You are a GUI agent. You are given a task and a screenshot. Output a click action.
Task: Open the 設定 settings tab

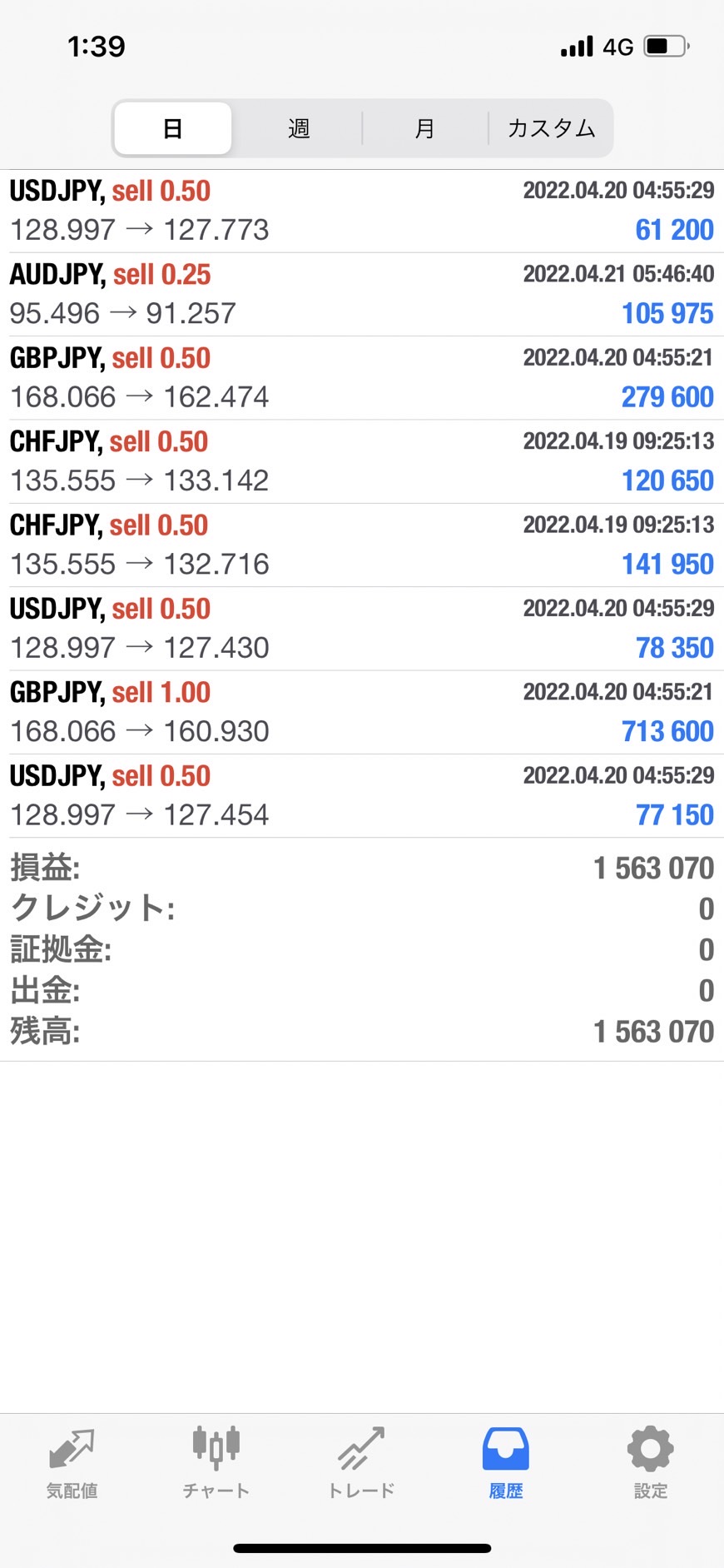pos(650,1463)
